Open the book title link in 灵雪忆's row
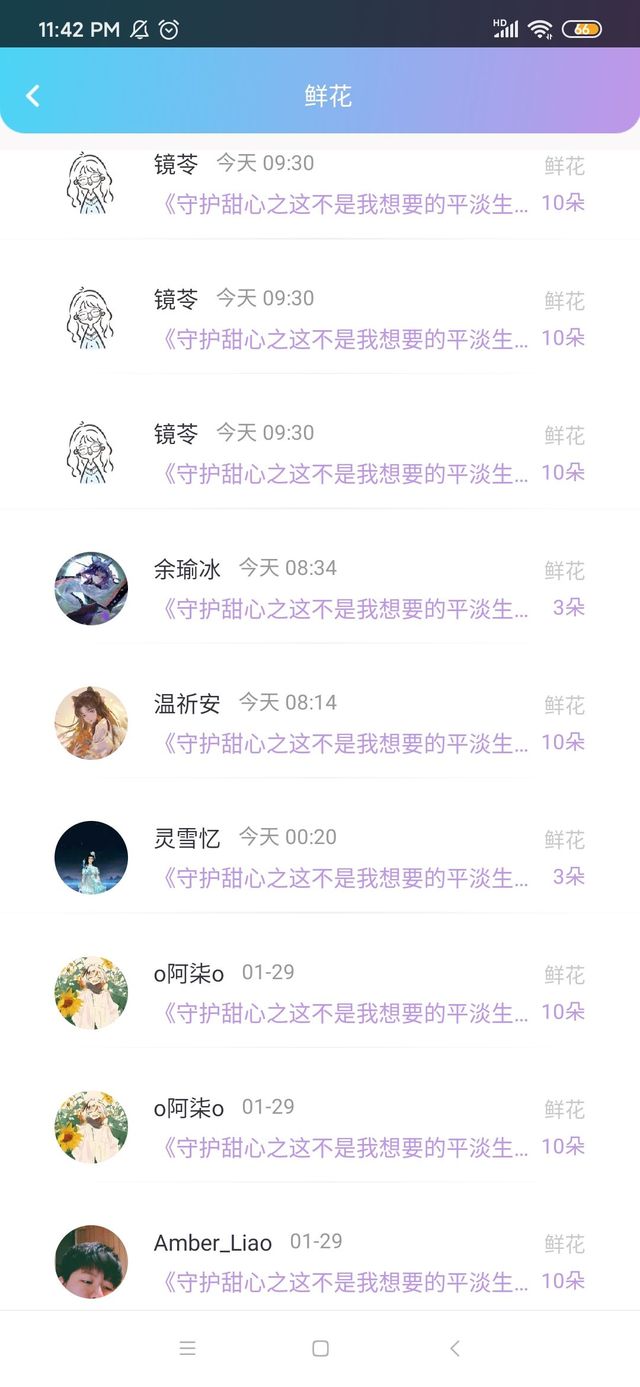Viewport: 640px width, 1387px height. pyautogui.click(x=343, y=878)
